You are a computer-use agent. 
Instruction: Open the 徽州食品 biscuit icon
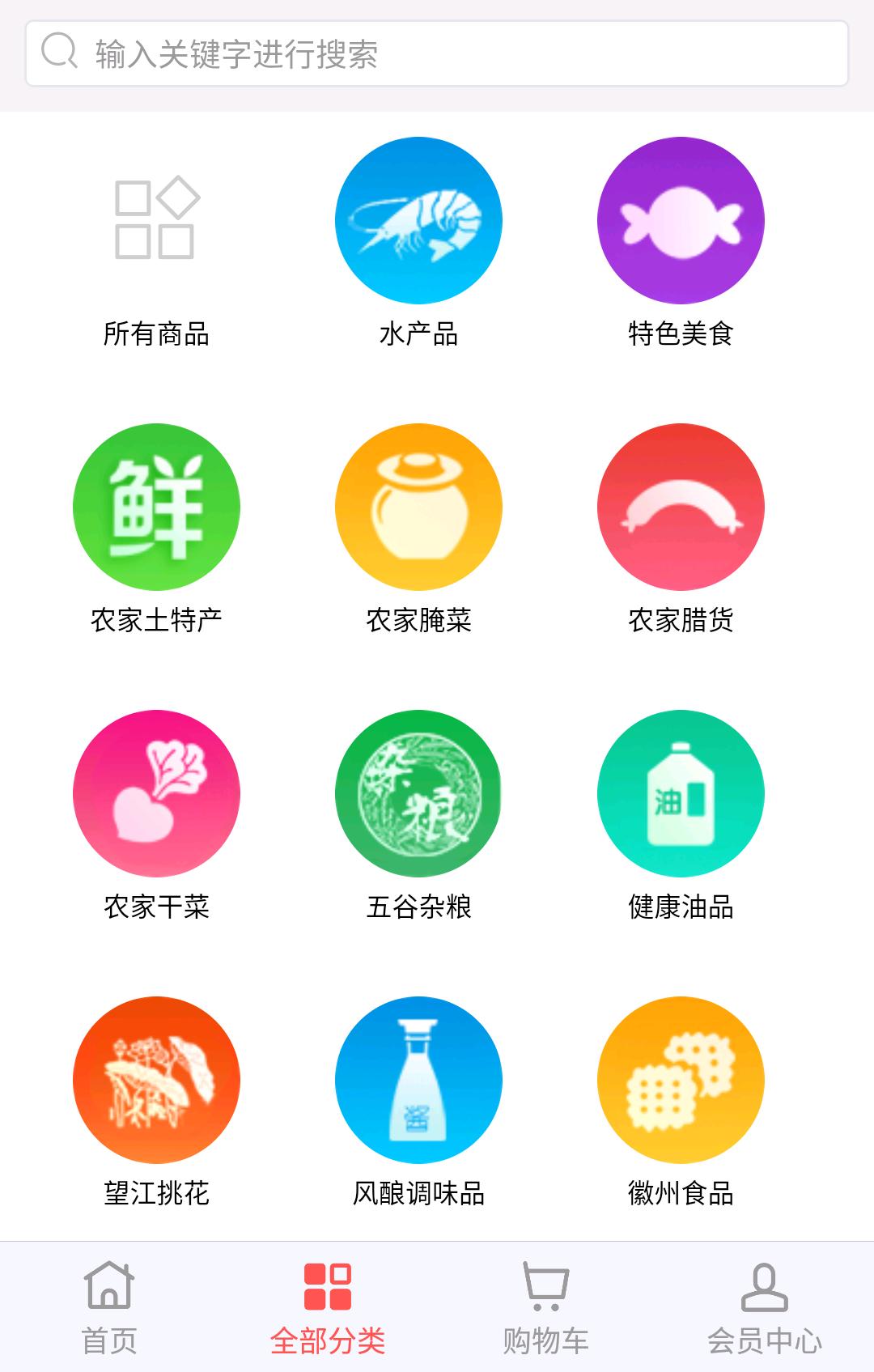click(x=682, y=1083)
